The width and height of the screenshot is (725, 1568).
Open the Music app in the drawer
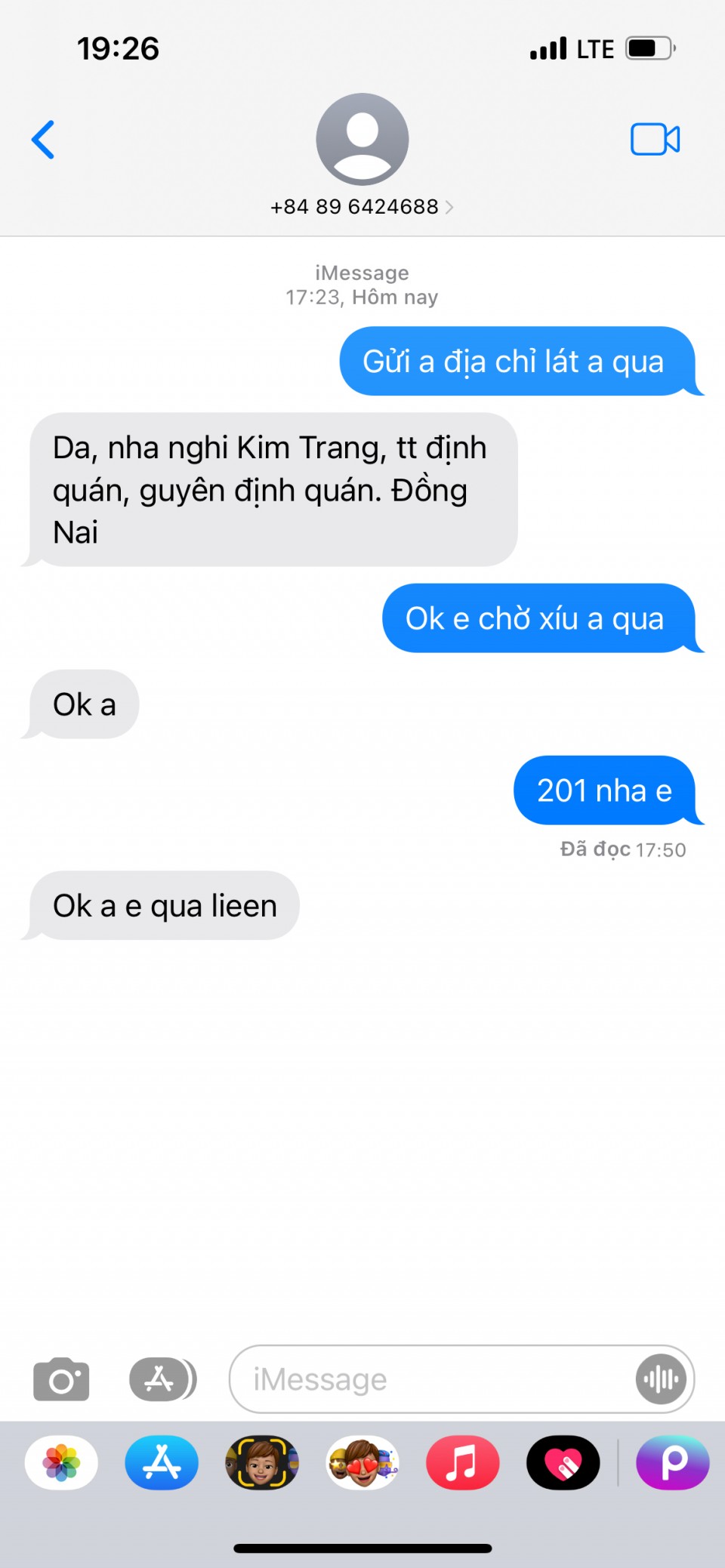(462, 1462)
